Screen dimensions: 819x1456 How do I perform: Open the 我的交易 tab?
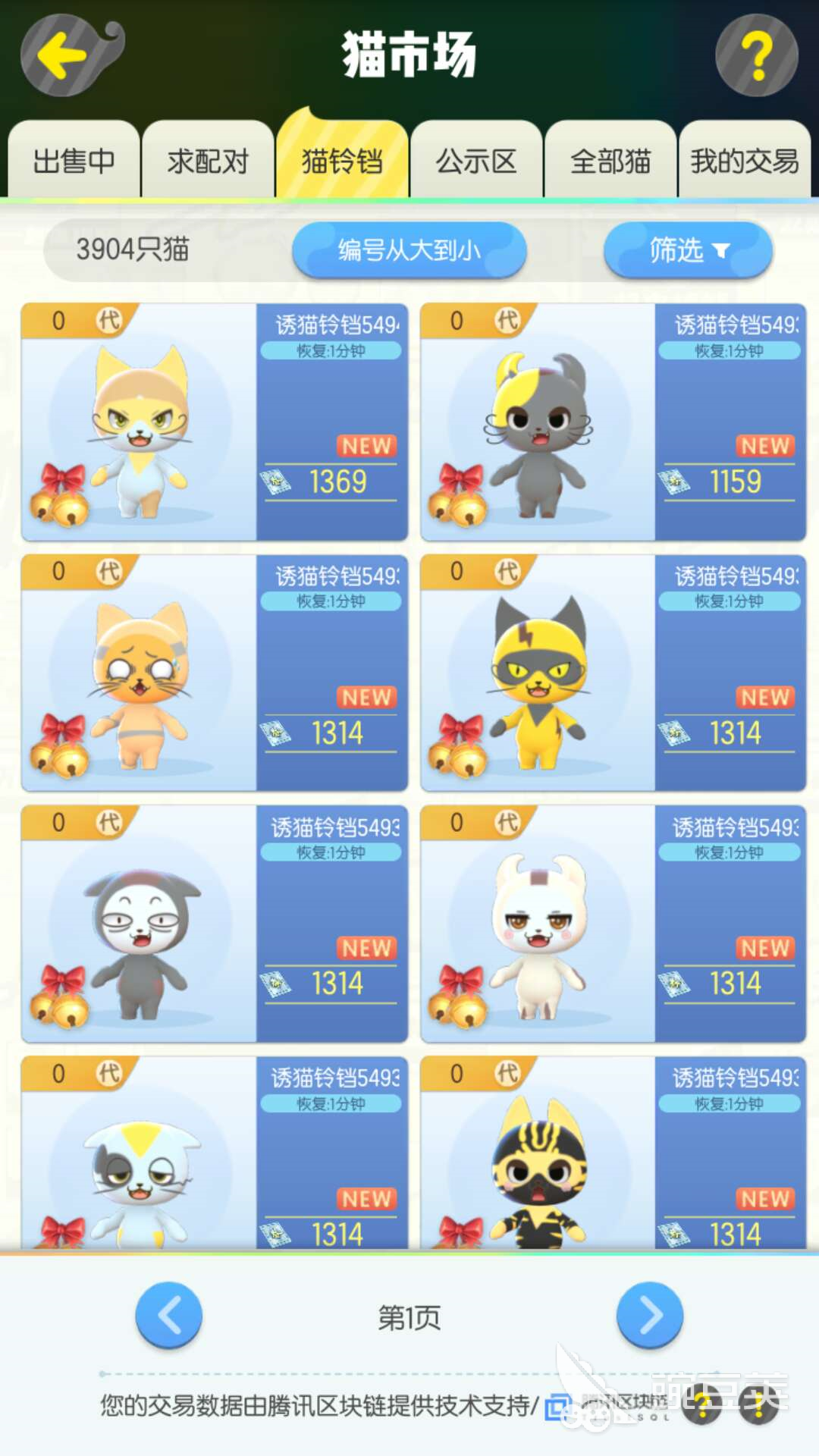pos(744,161)
